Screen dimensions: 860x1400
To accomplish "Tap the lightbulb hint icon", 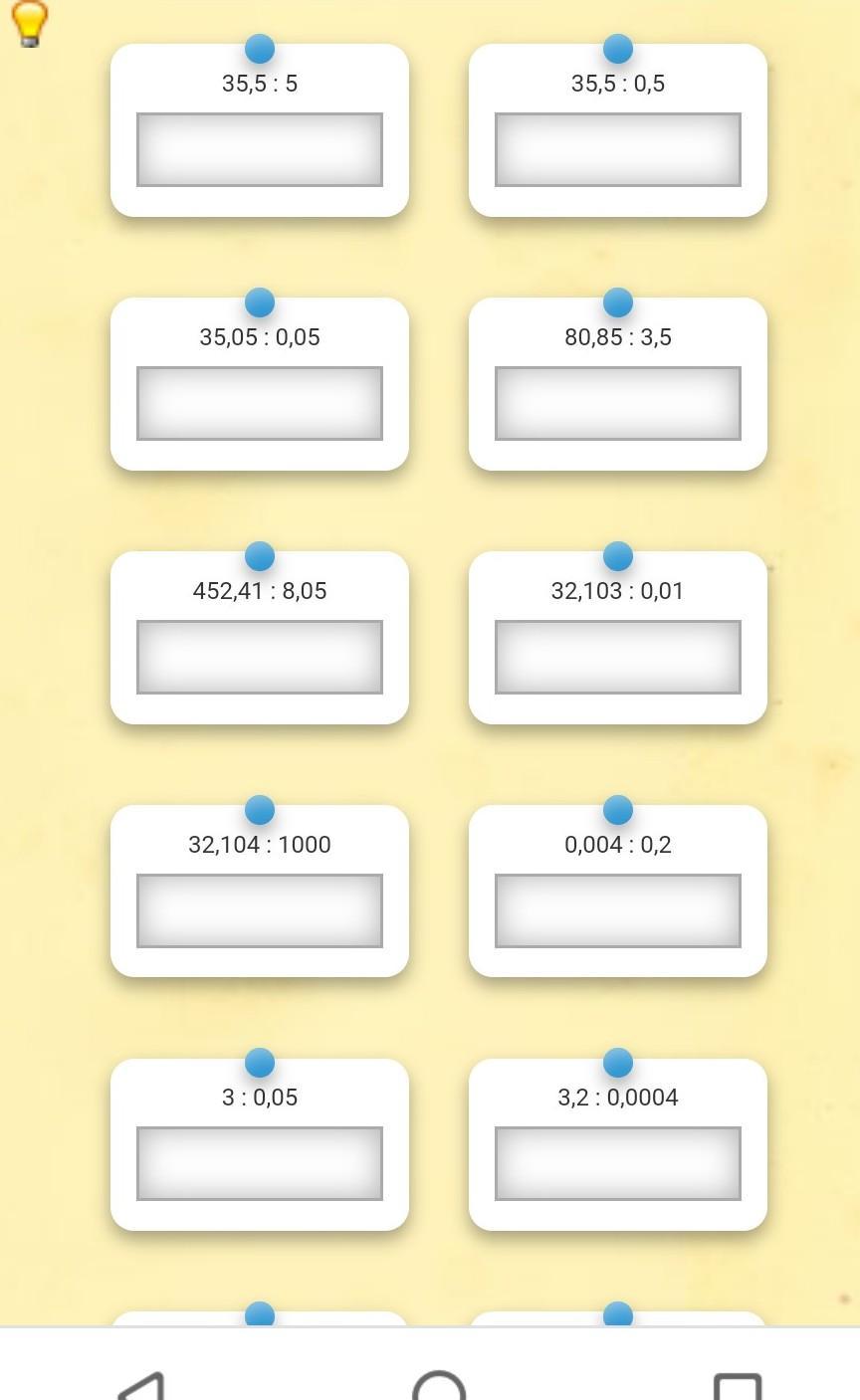I will click(x=29, y=23).
